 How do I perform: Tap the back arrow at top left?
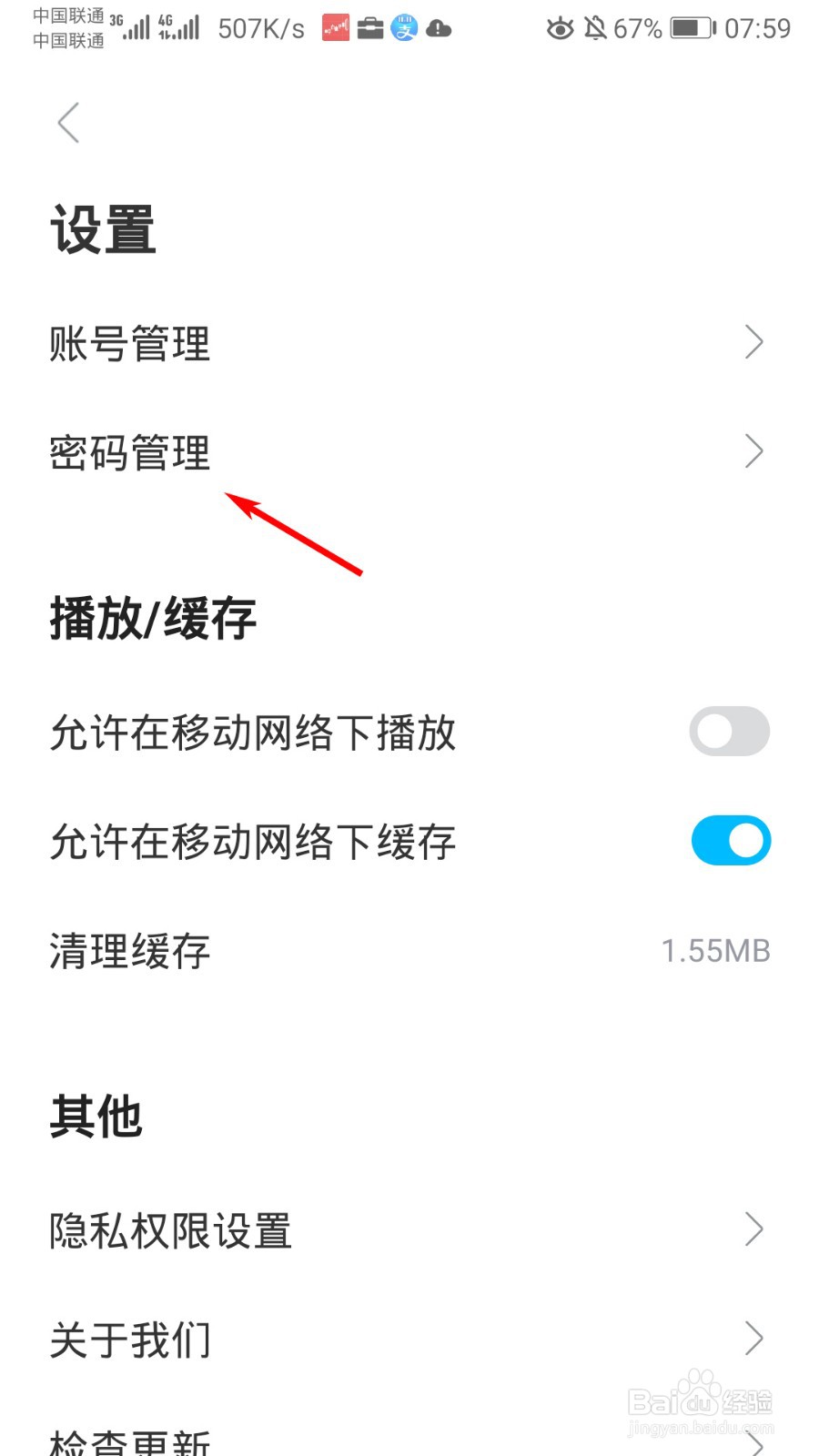(x=68, y=122)
